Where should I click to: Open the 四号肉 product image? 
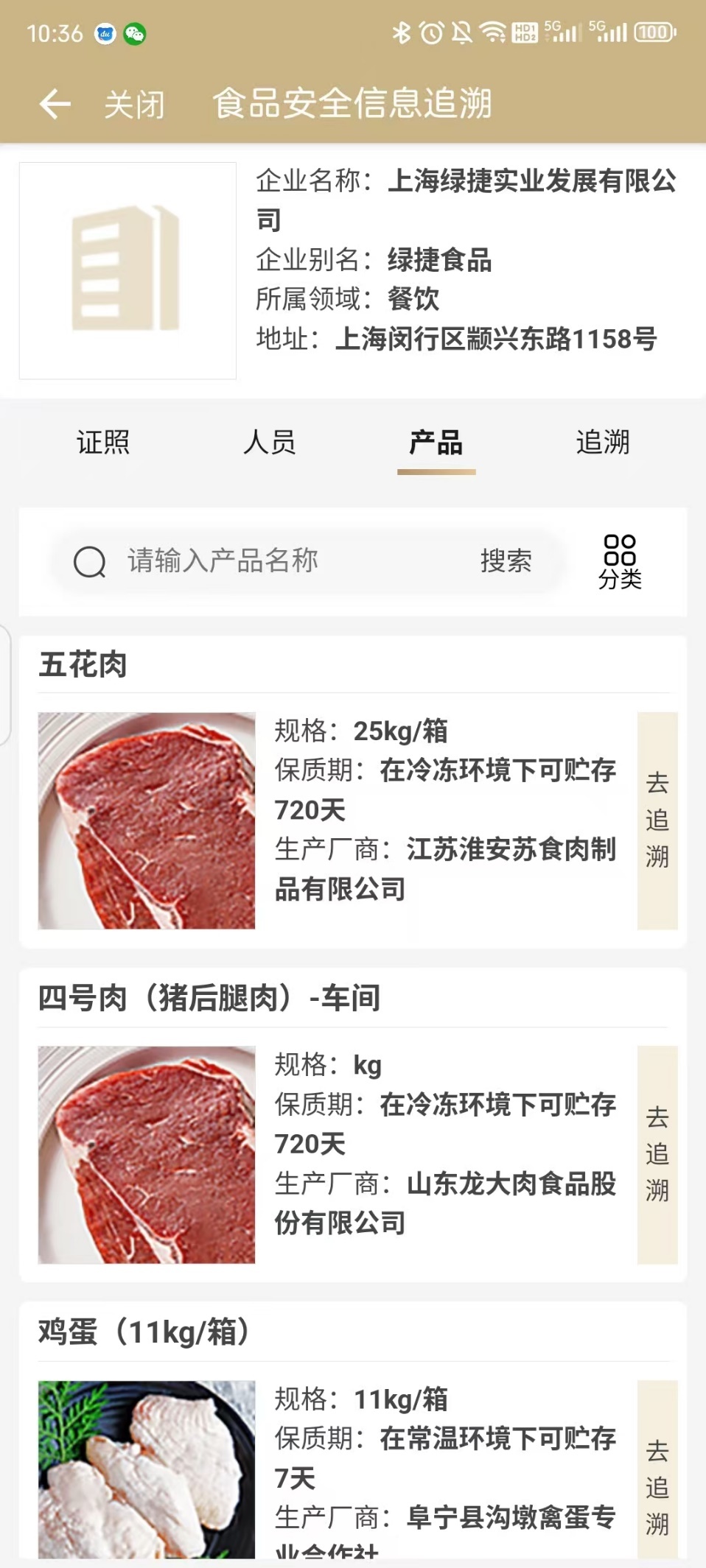coord(147,1155)
